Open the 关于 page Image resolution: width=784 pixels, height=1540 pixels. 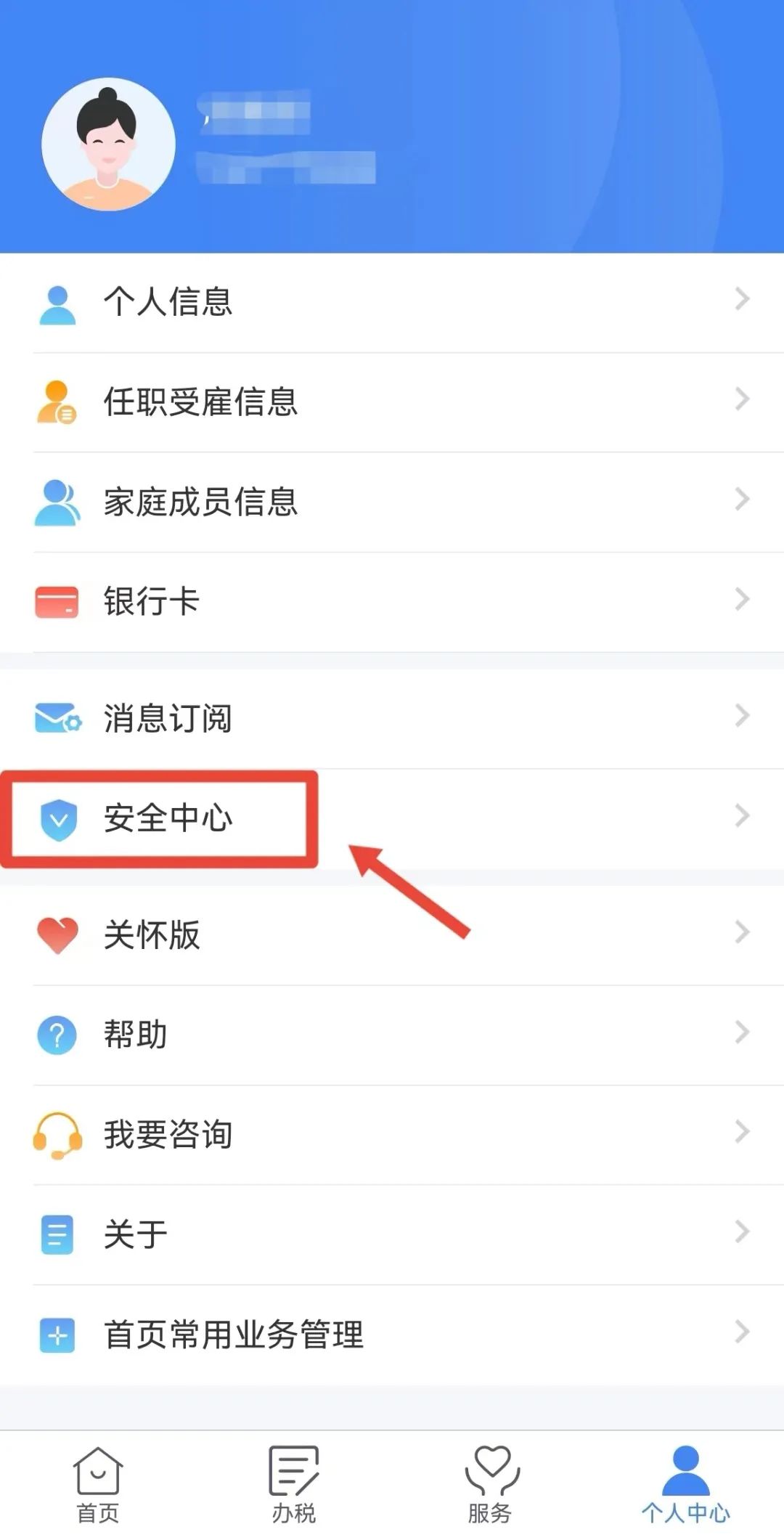[392, 1234]
